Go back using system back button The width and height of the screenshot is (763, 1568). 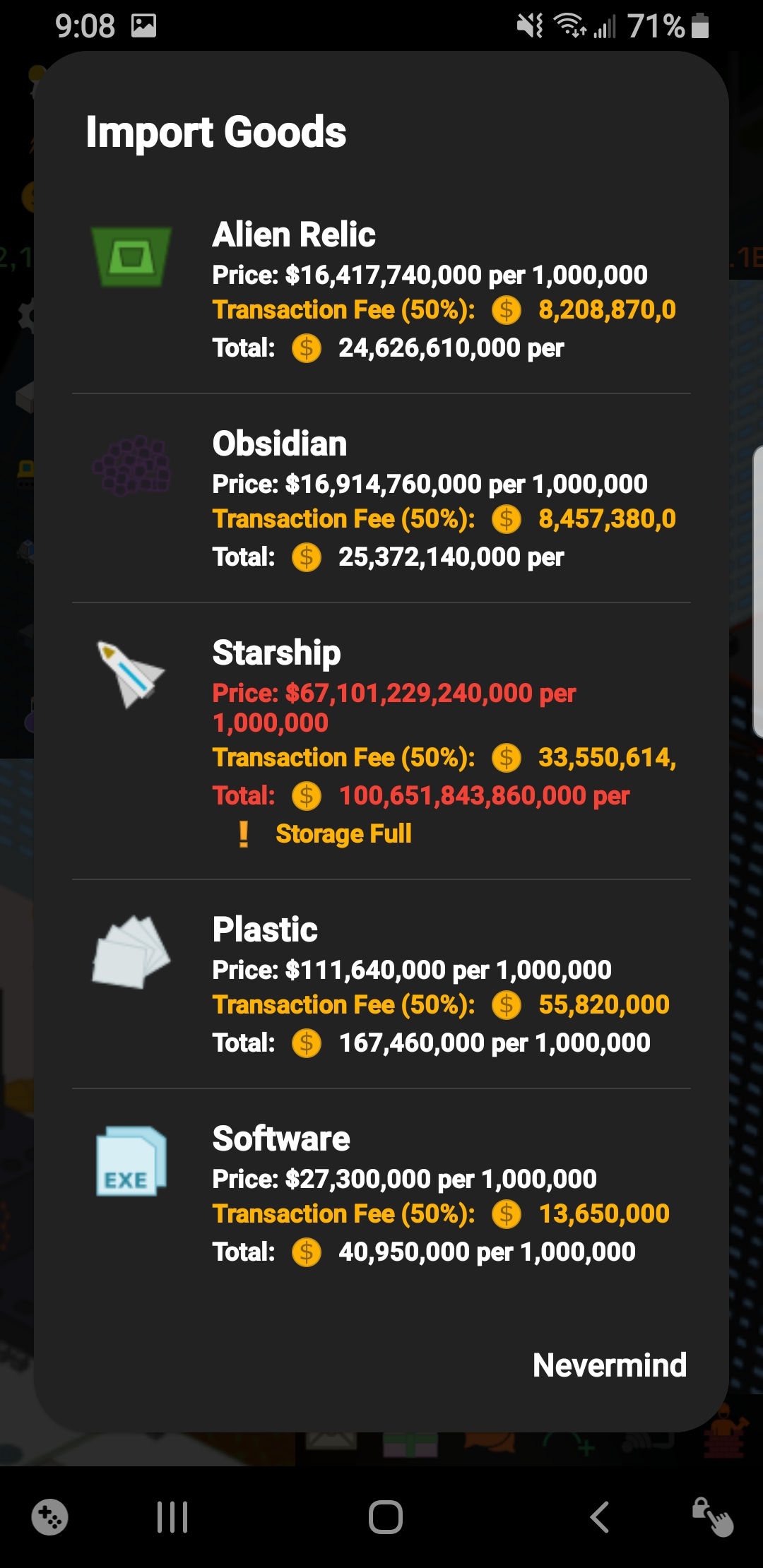coord(600,1516)
